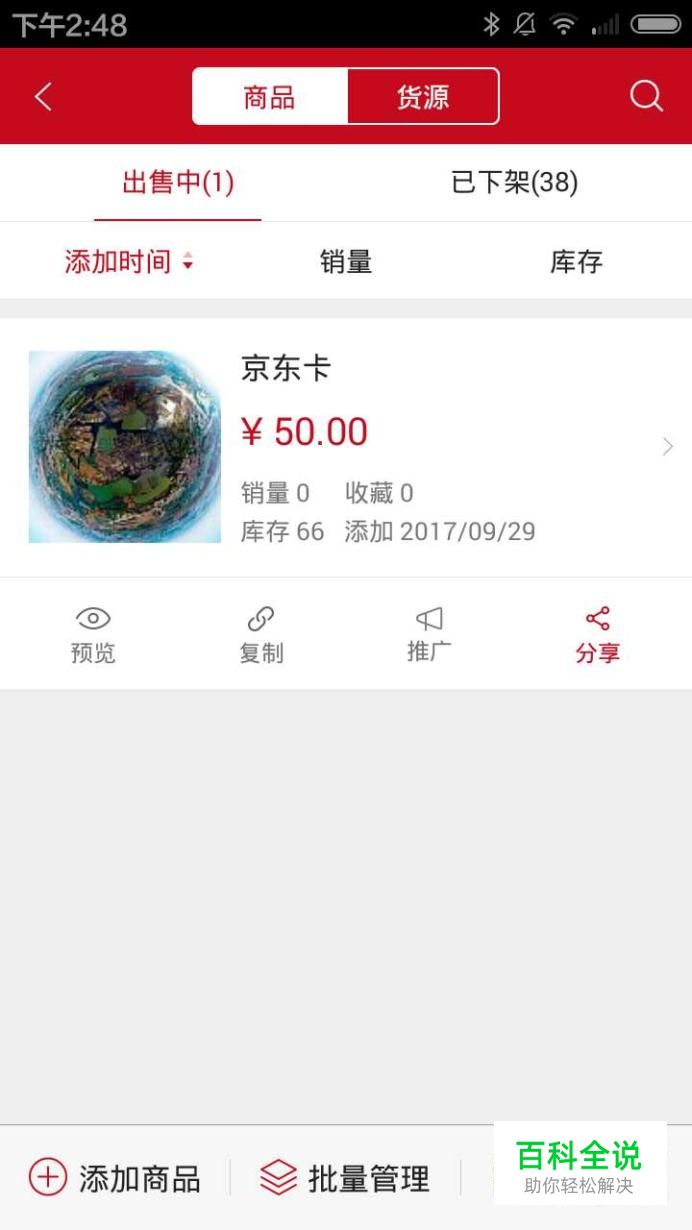Tap 复制 to copy the product link
Image resolution: width=692 pixels, height=1230 pixels.
(x=261, y=635)
